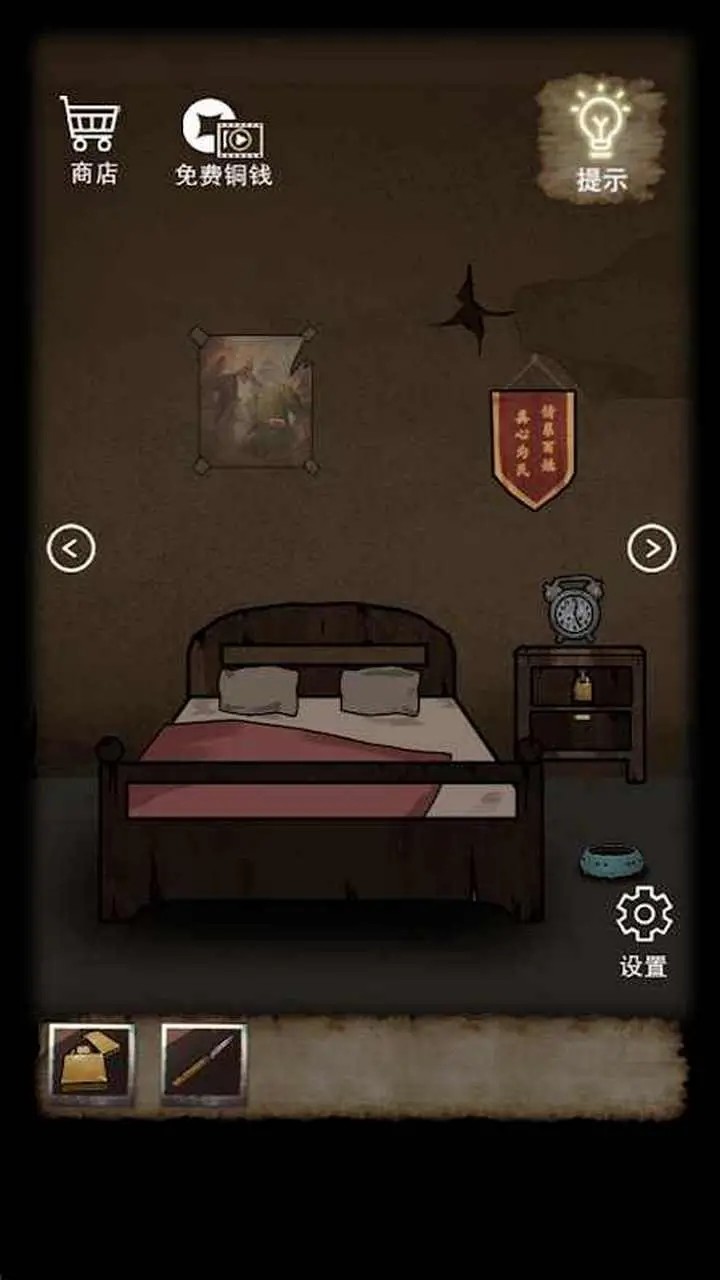Screen dimensions: 720x1280
Task: Move the right pillow on the bed
Action: 380,690
